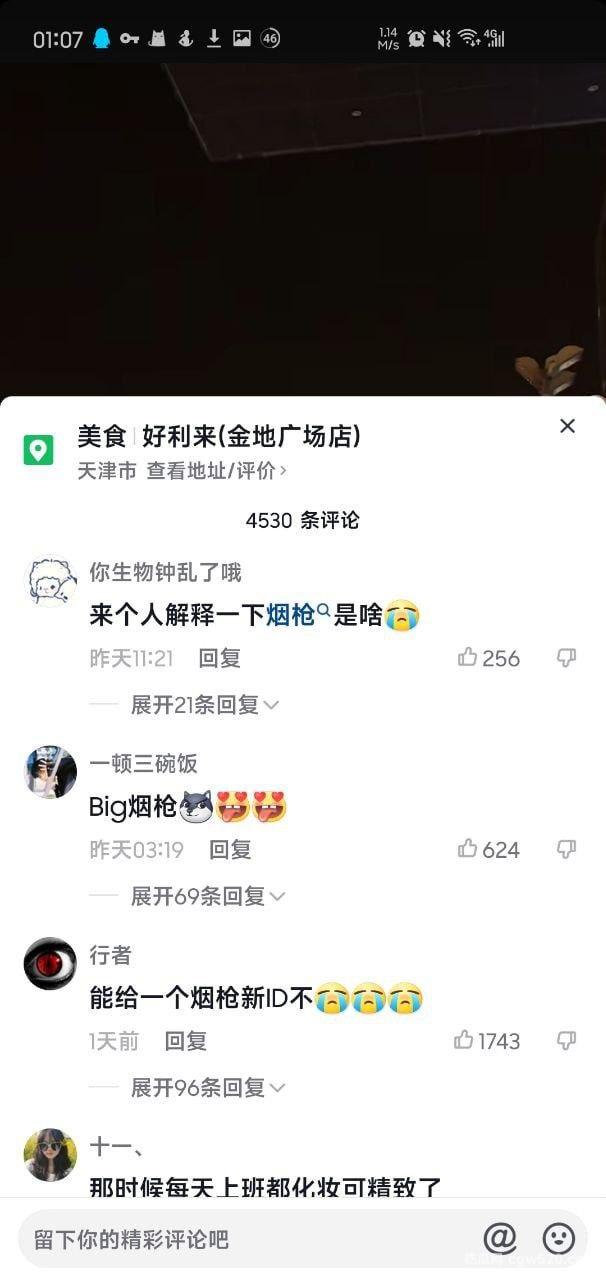Open 好利来(金地广场店) location details
This screenshot has height=1280, width=606.
(250, 437)
